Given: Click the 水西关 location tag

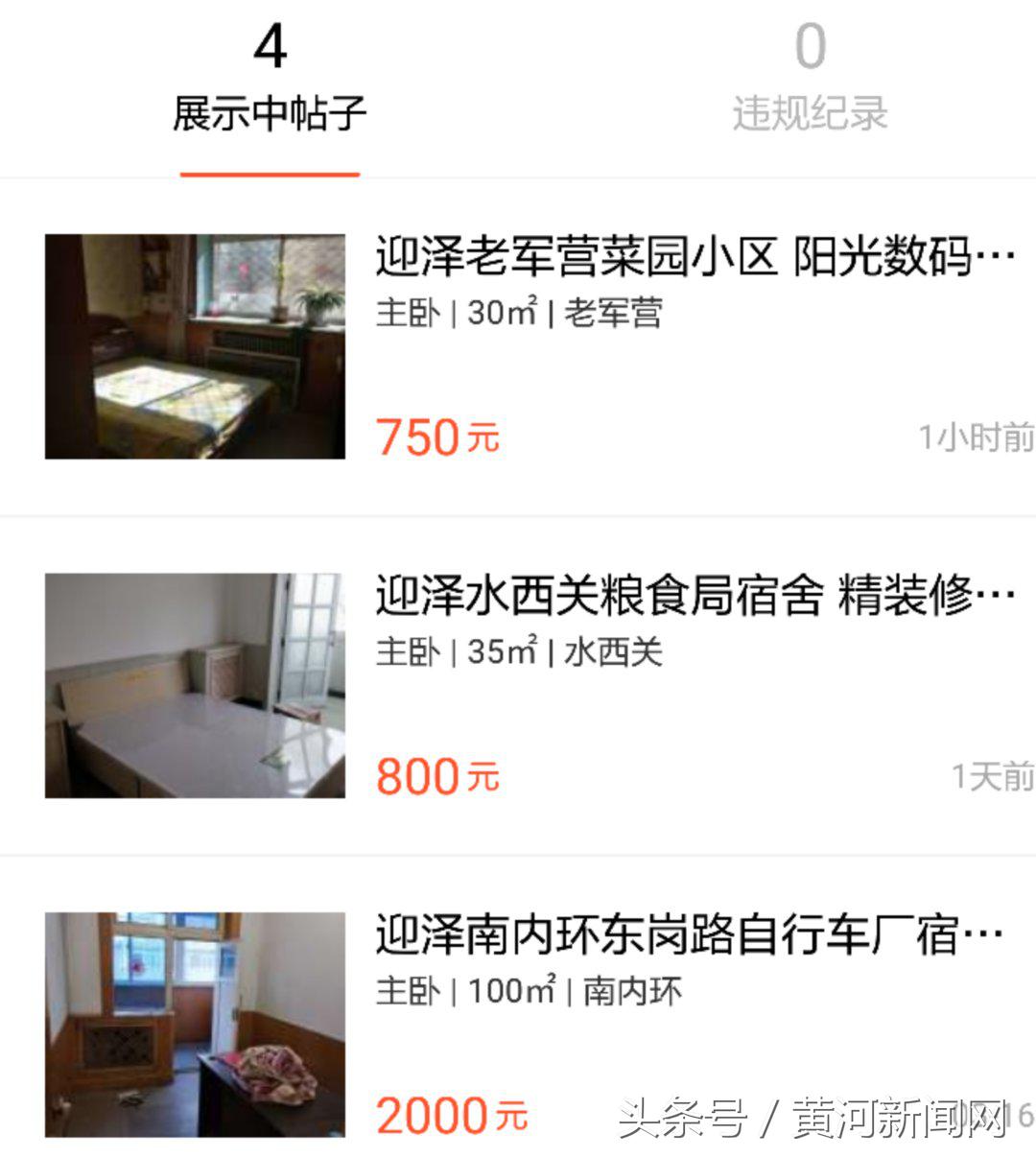Looking at the screenshot, I should click(x=612, y=649).
